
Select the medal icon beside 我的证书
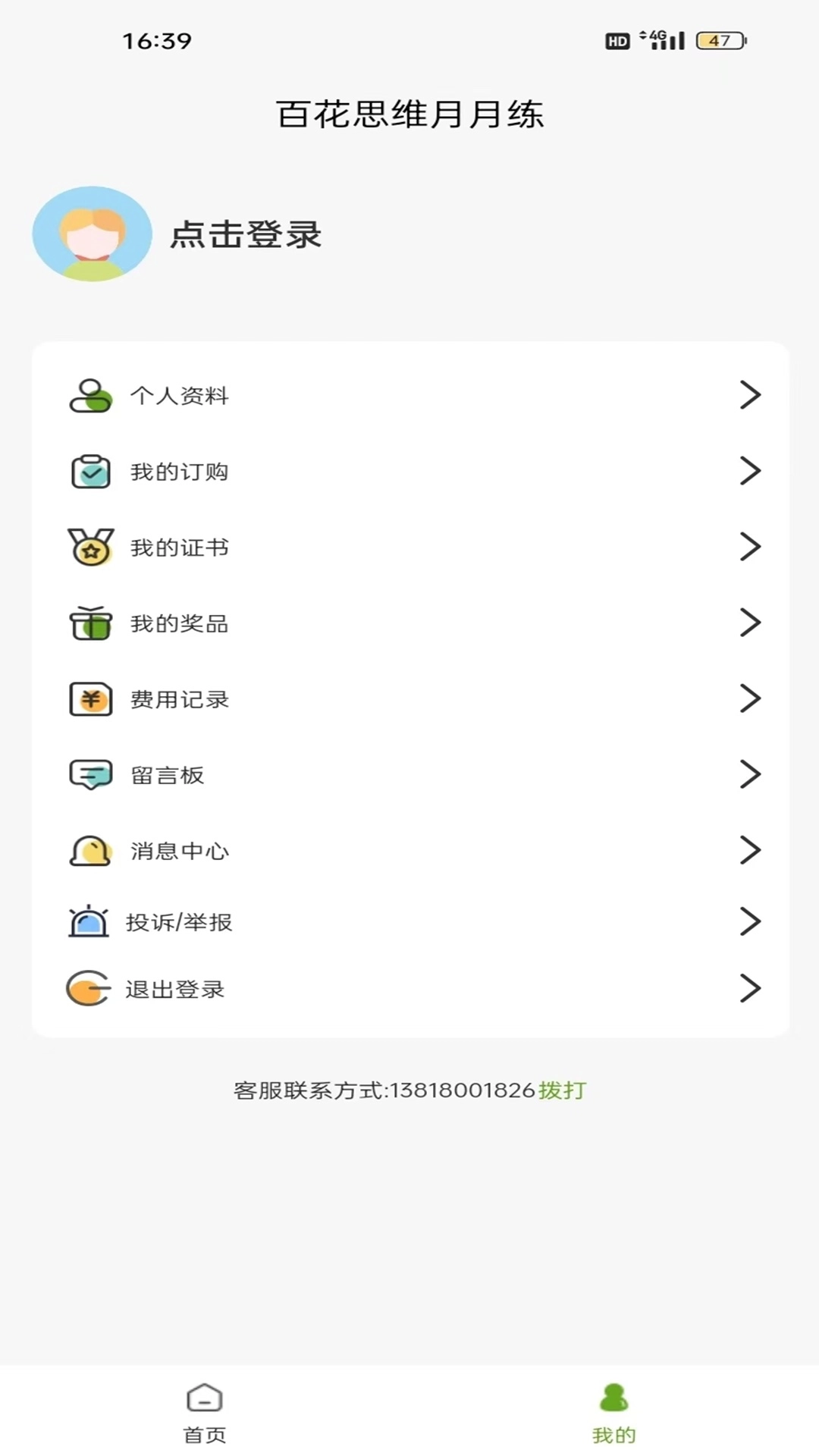point(91,548)
